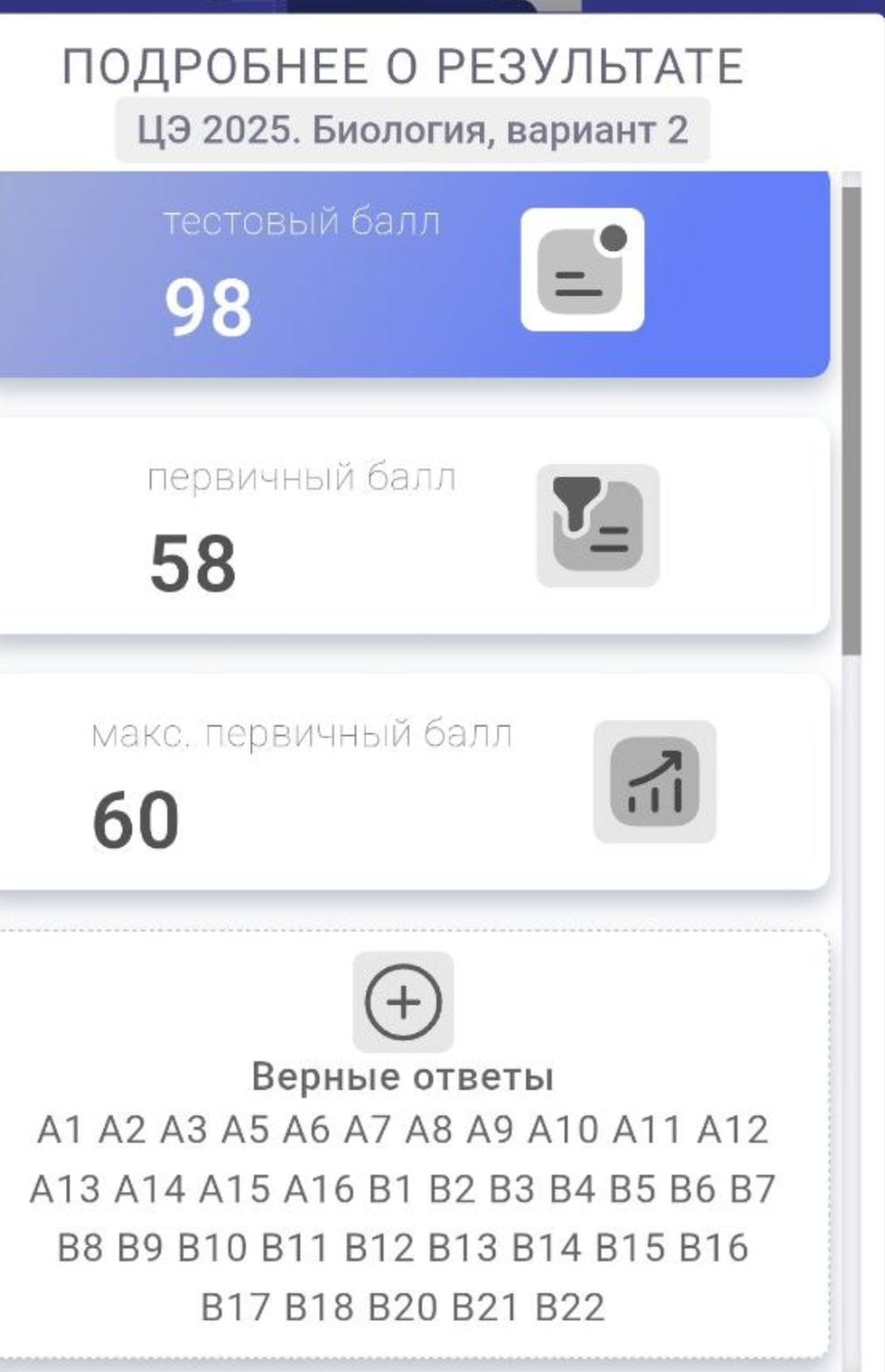Open the макс. первичный балл 60 card
Viewport: 885px width, 1372px height.
(411, 782)
